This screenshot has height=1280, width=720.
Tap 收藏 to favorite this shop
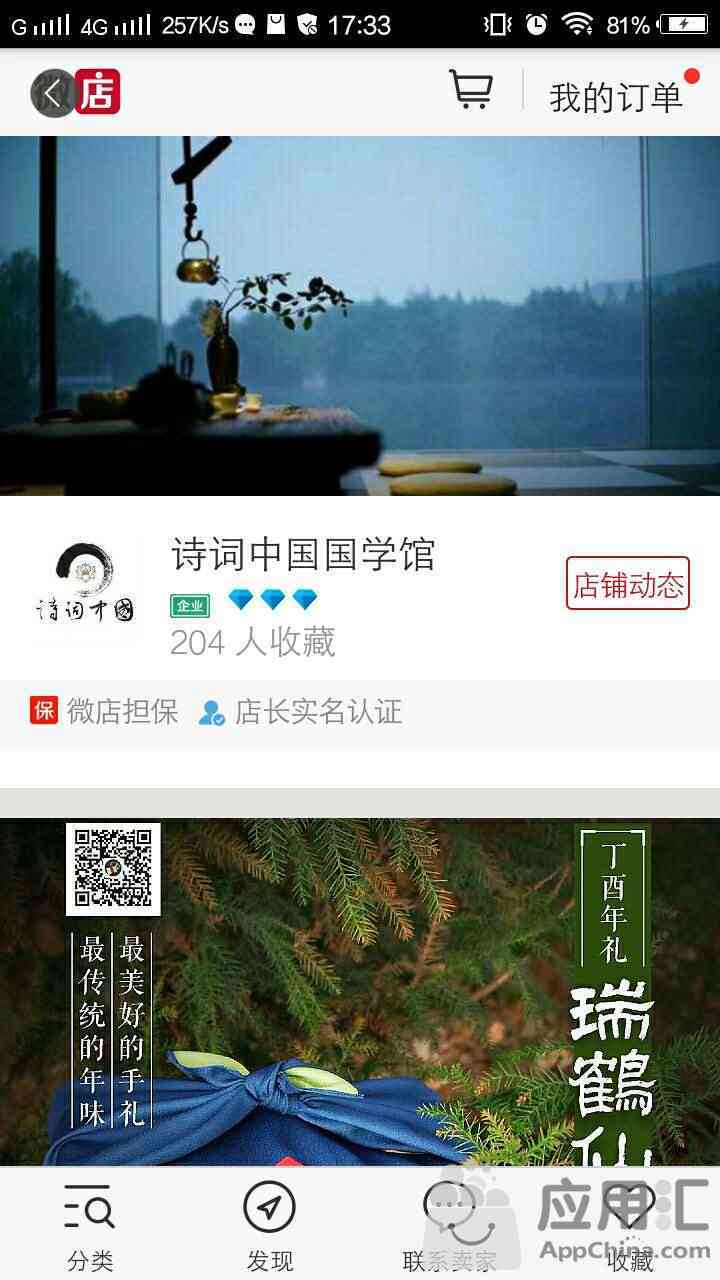click(630, 1226)
